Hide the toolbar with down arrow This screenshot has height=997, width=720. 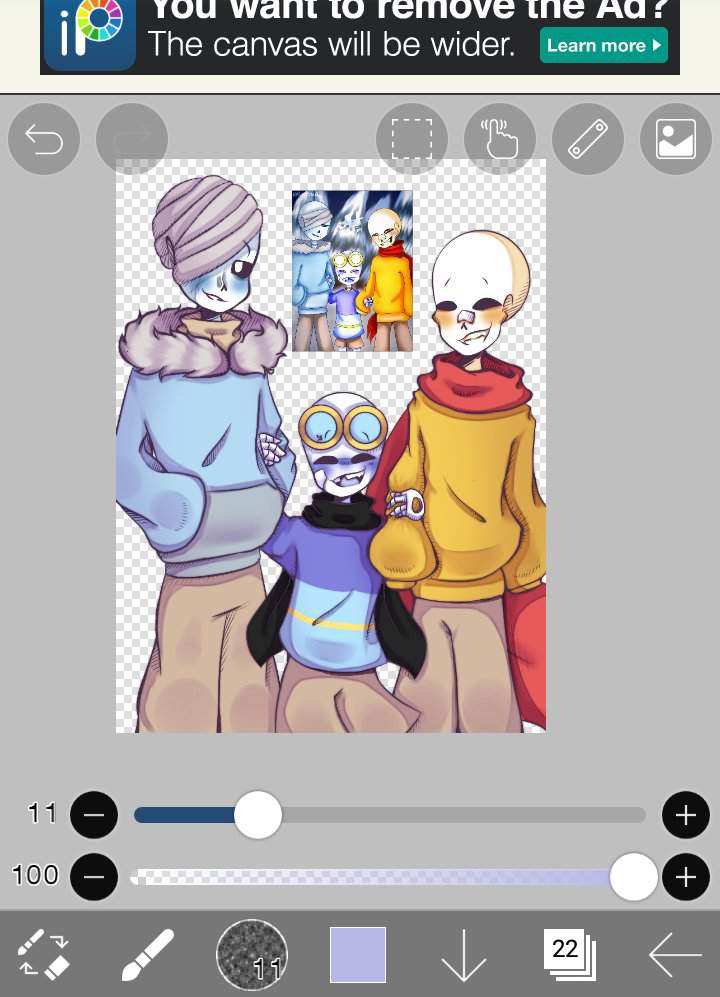point(463,955)
